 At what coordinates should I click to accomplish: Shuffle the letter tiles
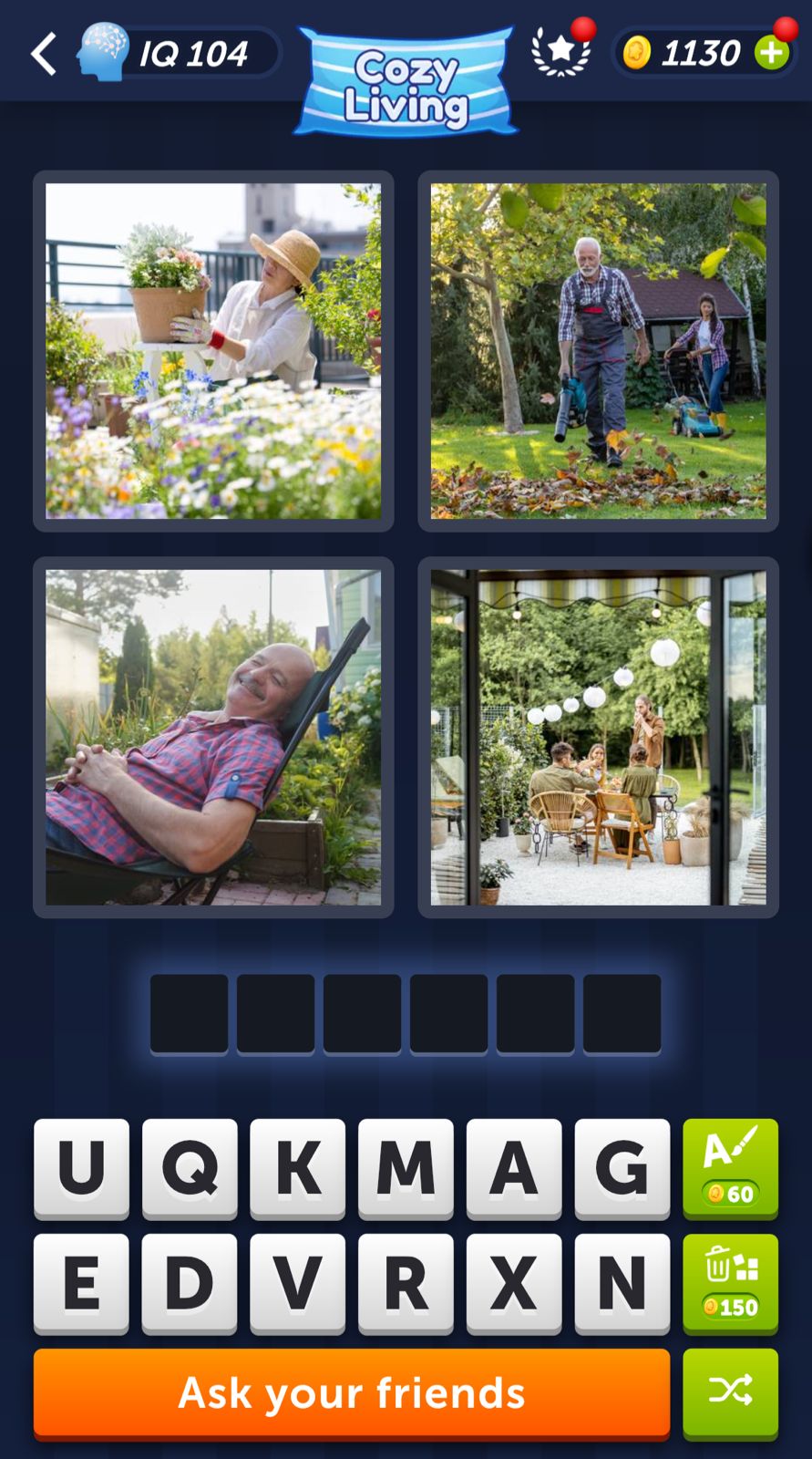(730, 1392)
